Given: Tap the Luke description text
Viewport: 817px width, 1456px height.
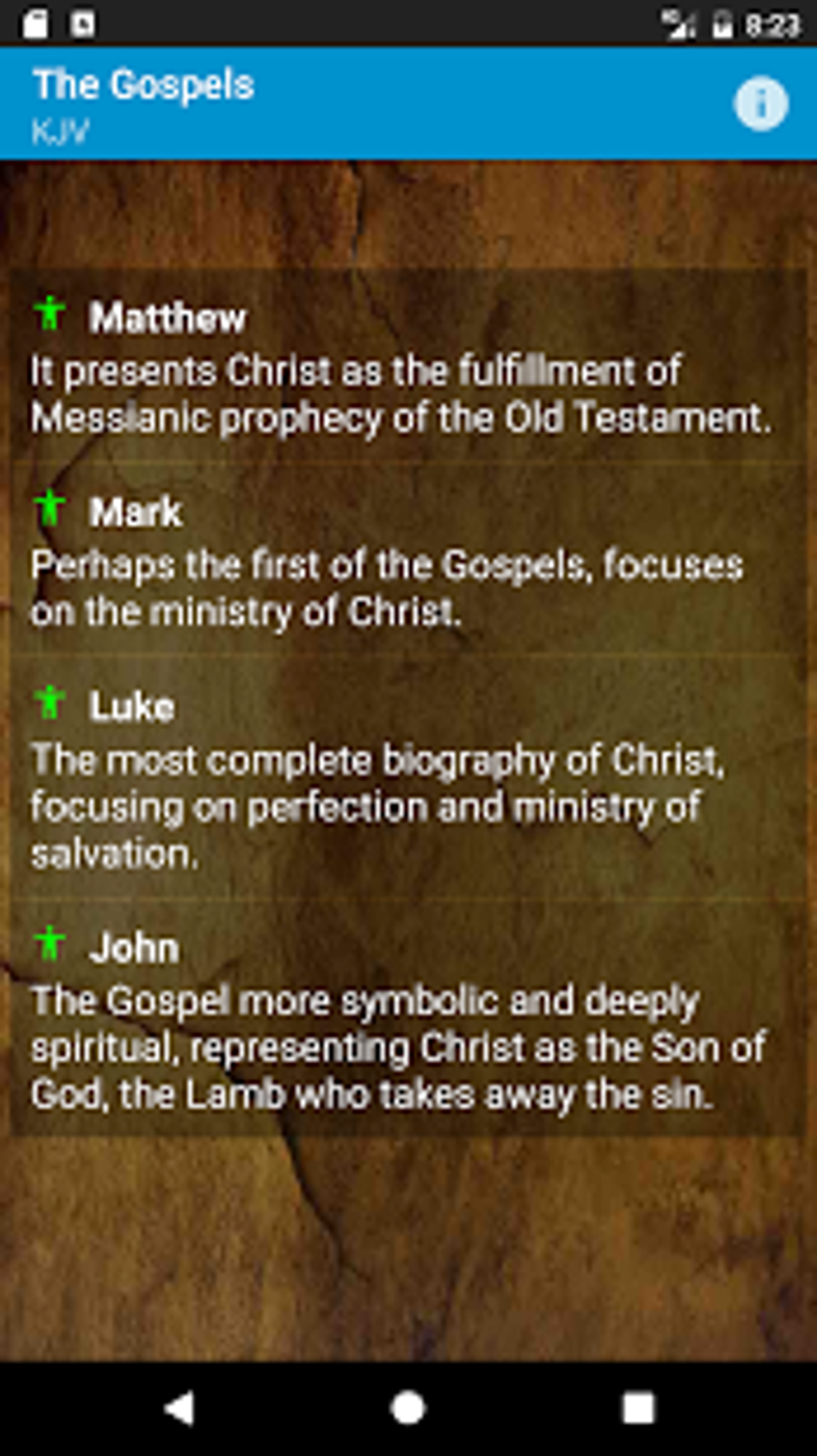Looking at the screenshot, I should (x=376, y=801).
